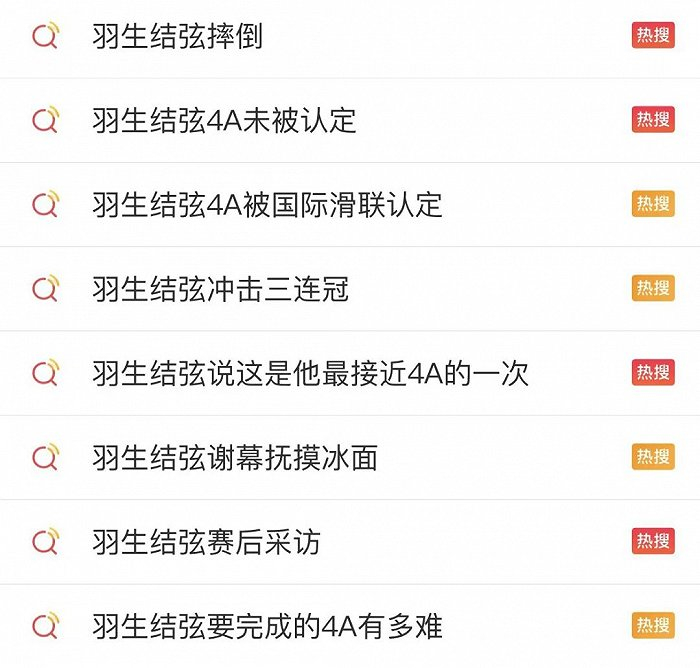This screenshot has width=700, height=668.
Task: Tap the suggestion 羽生结弦要完成的4A有多难
Action: (350, 626)
